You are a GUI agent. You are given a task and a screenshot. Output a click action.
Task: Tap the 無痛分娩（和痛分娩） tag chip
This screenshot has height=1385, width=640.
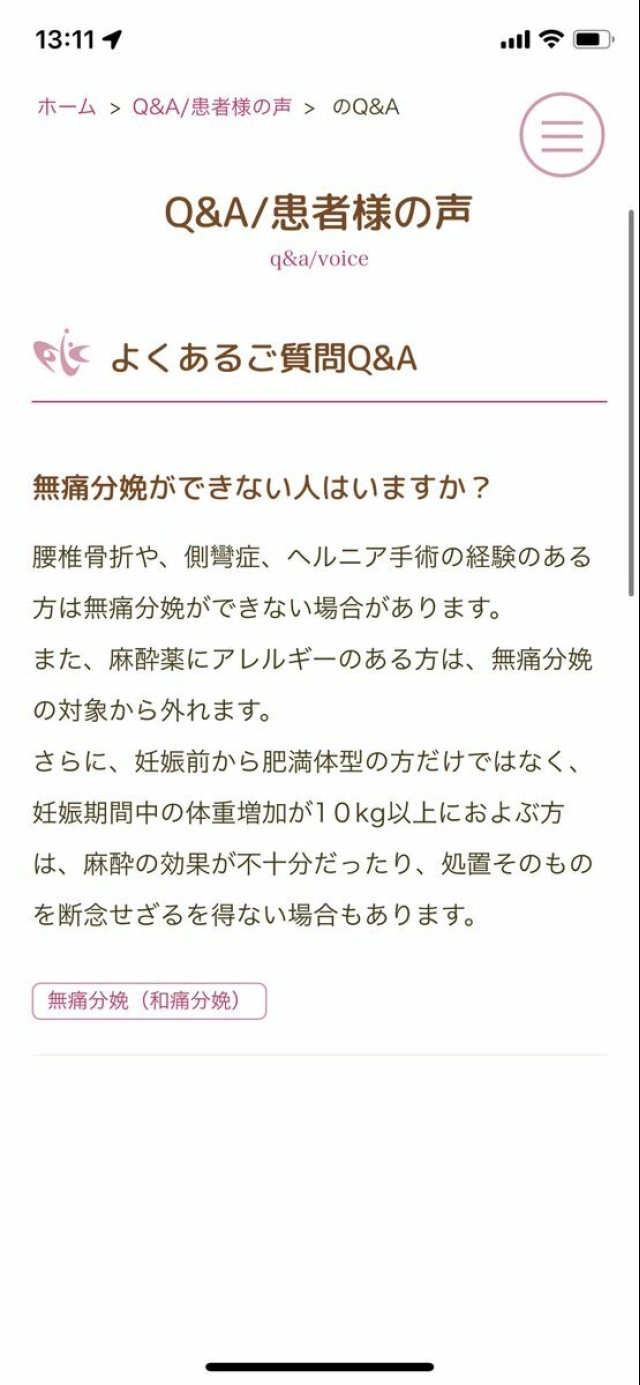tap(149, 1001)
